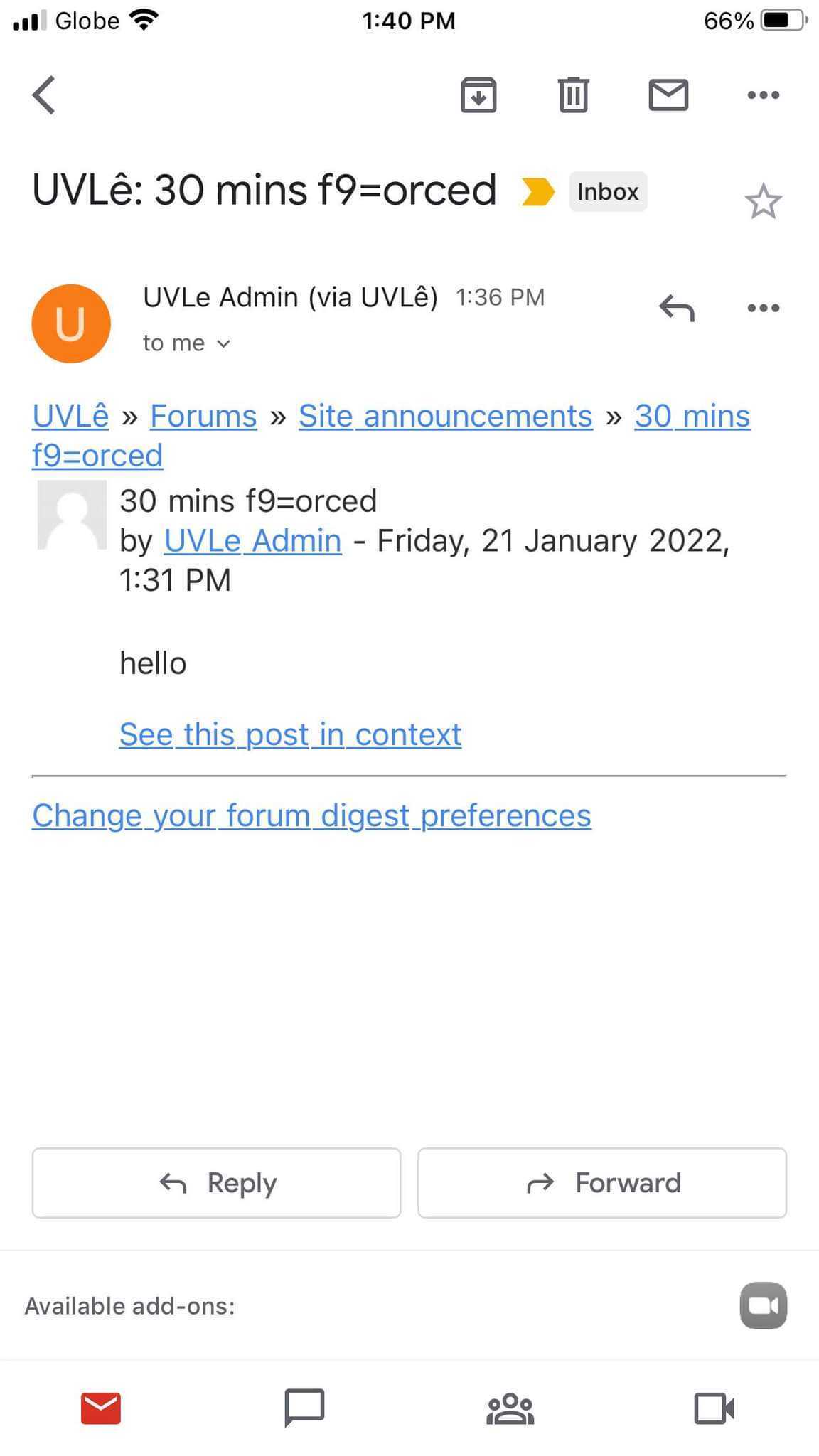
Task: Open the top three-dot overflow menu
Action: [x=763, y=95]
